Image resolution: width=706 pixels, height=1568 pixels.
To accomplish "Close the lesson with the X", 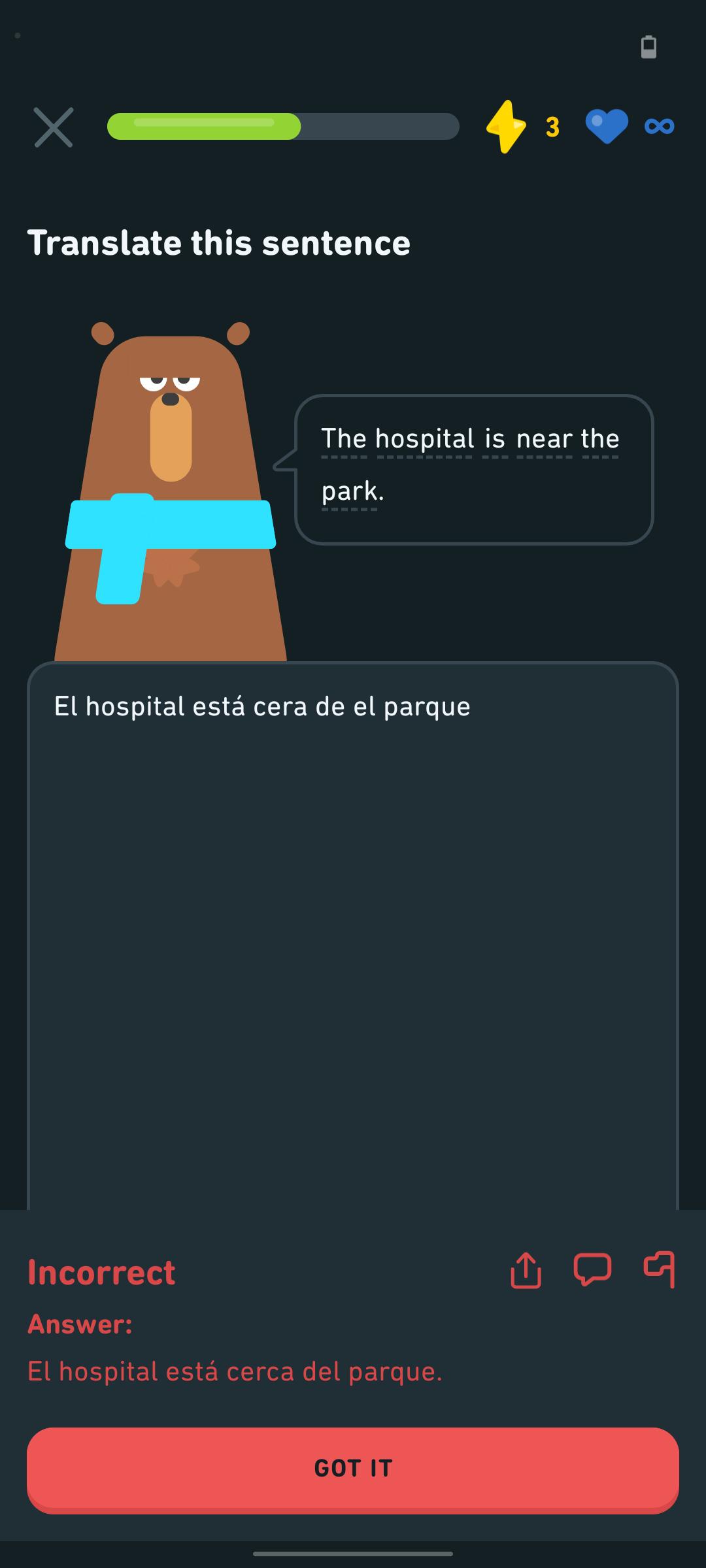I will tap(54, 127).
